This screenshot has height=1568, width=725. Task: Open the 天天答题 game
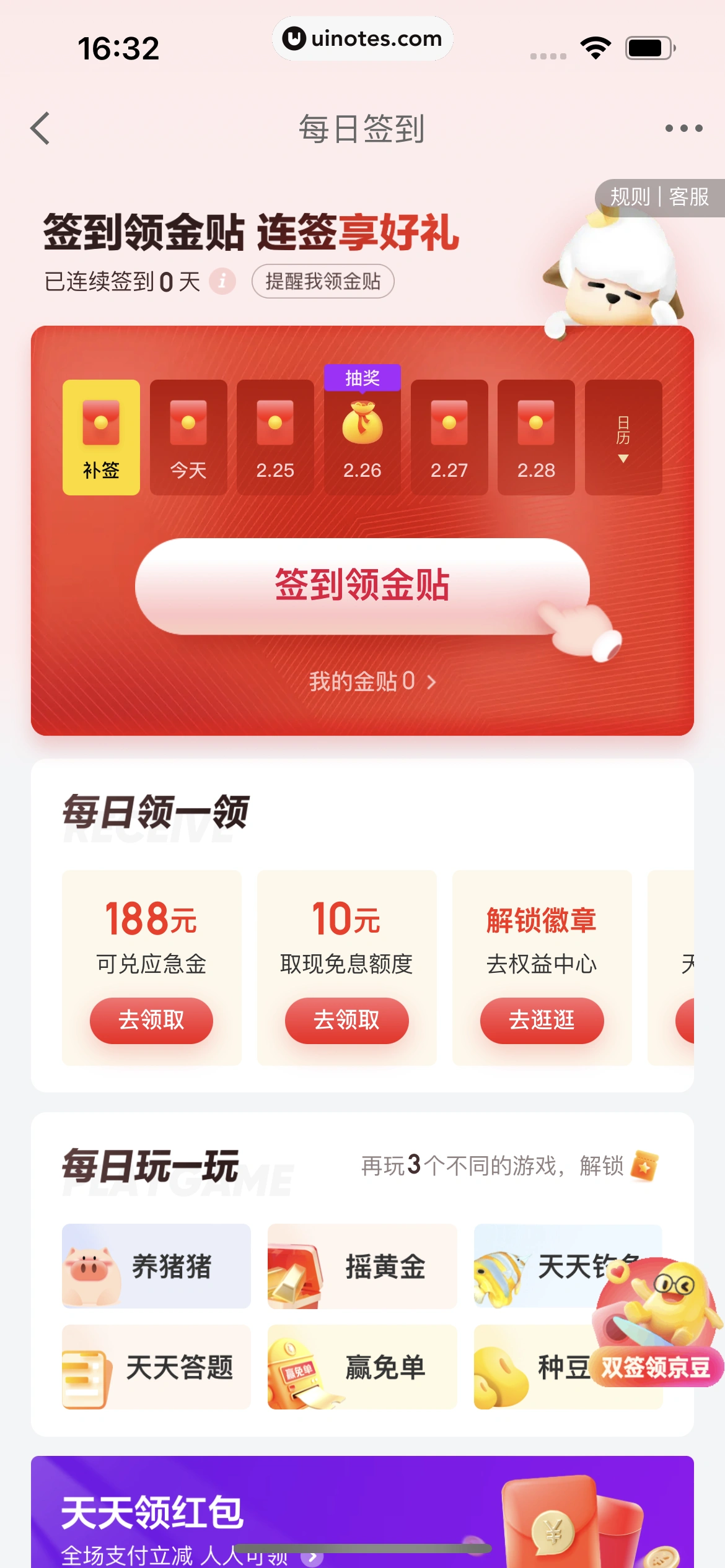tap(156, 1367)
